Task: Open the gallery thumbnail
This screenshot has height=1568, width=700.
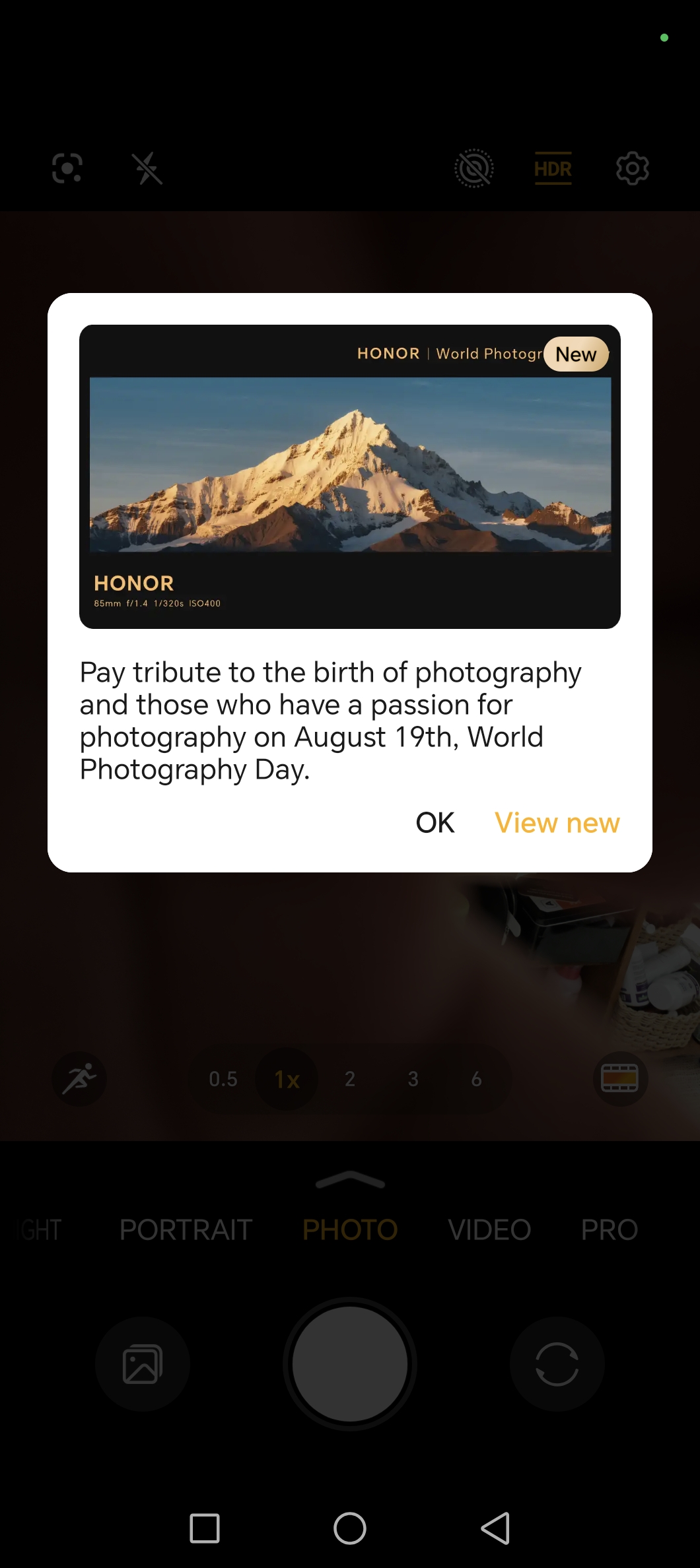Action: (x=143, y=1363)
